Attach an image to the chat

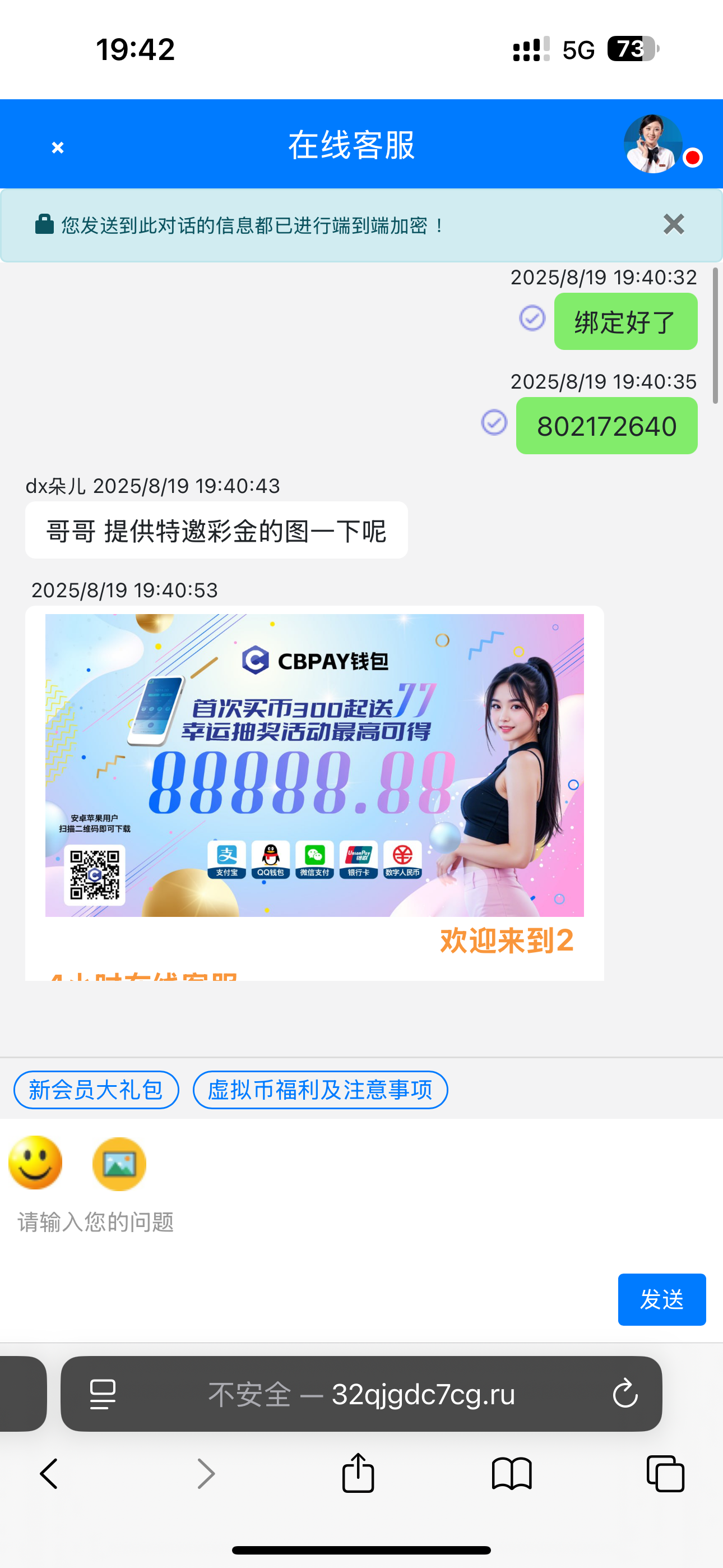(x=119, y=1164)
